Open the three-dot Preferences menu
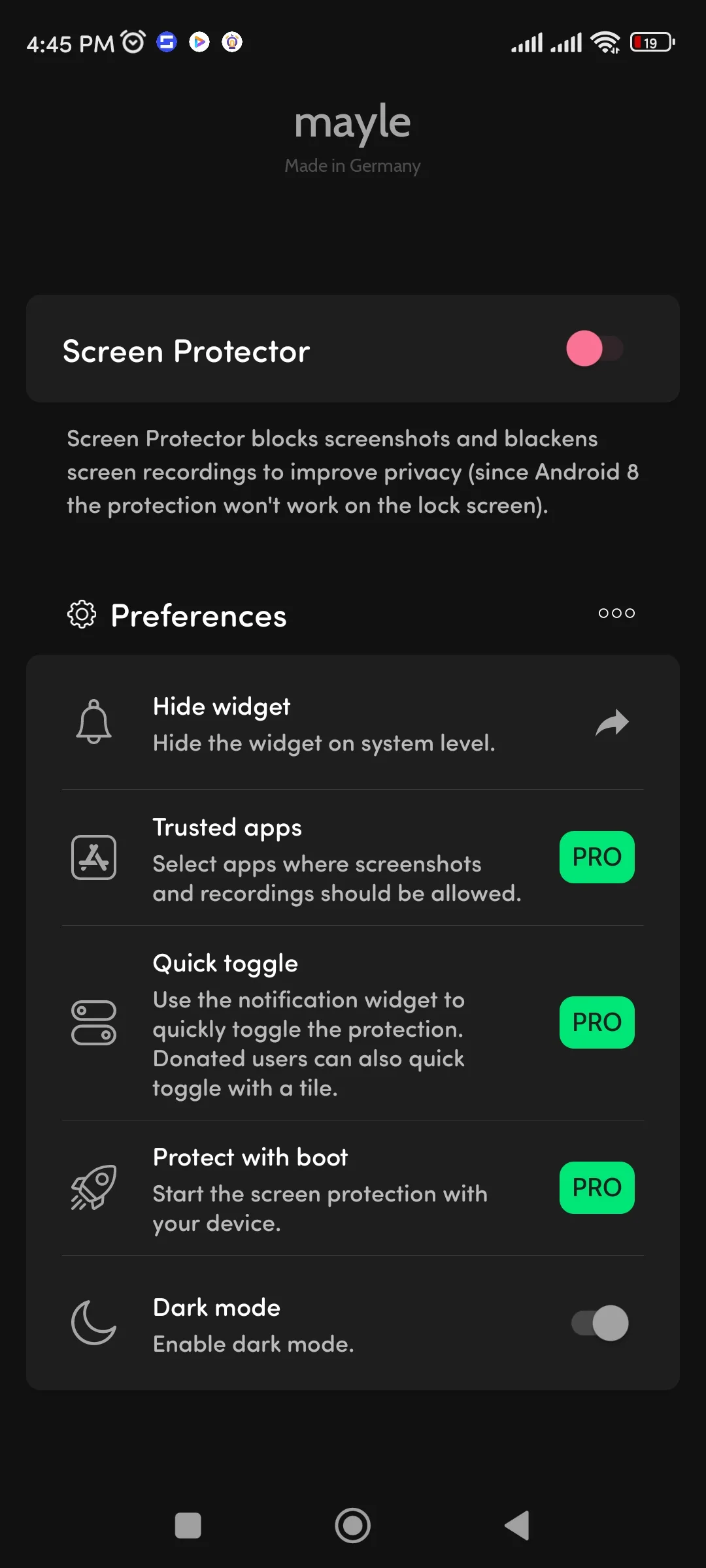The width and height of the screenshot is (706, 1568). (x=616, y=613)
